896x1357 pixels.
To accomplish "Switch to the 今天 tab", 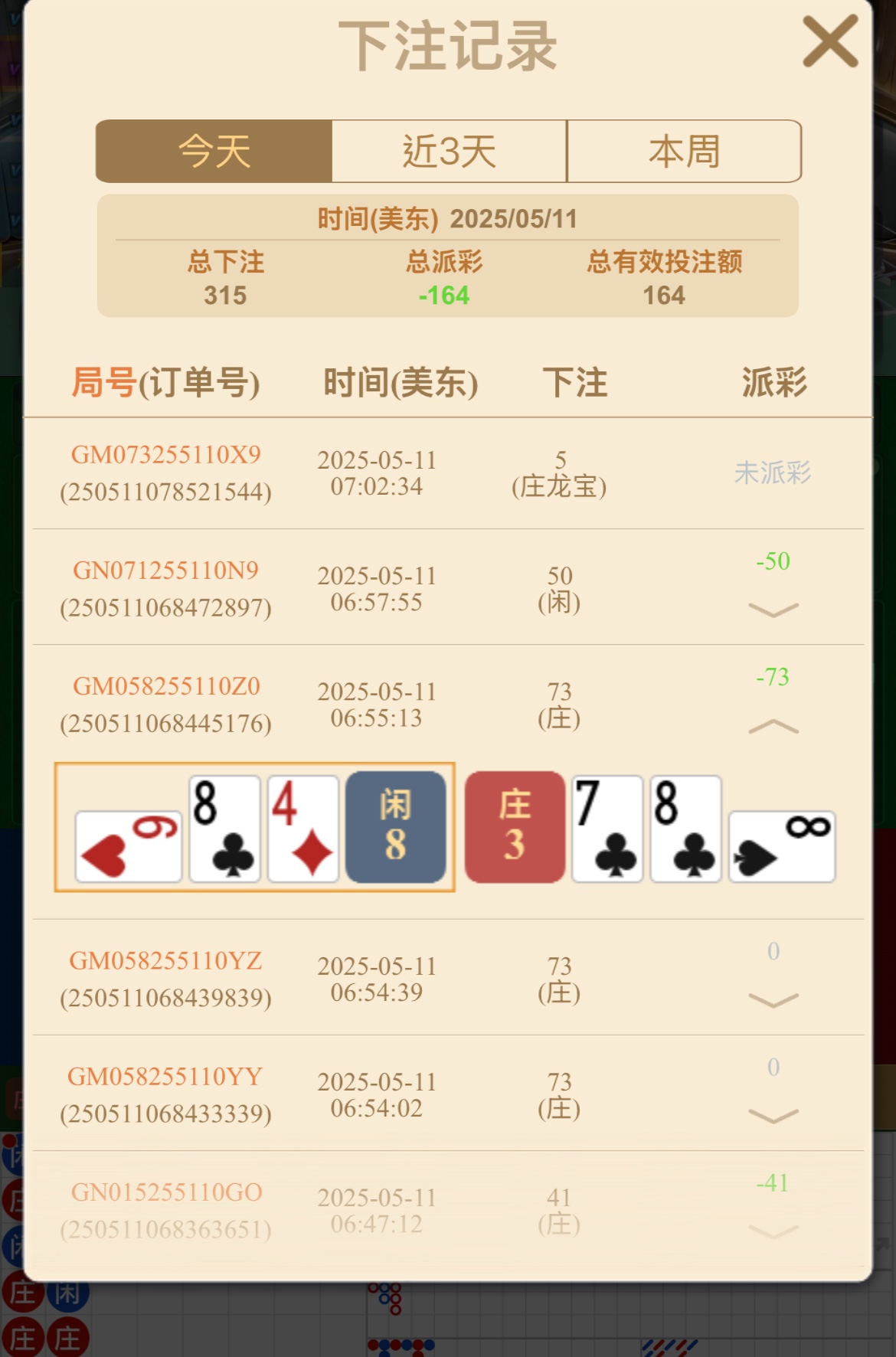I will (x=214, y=151).
